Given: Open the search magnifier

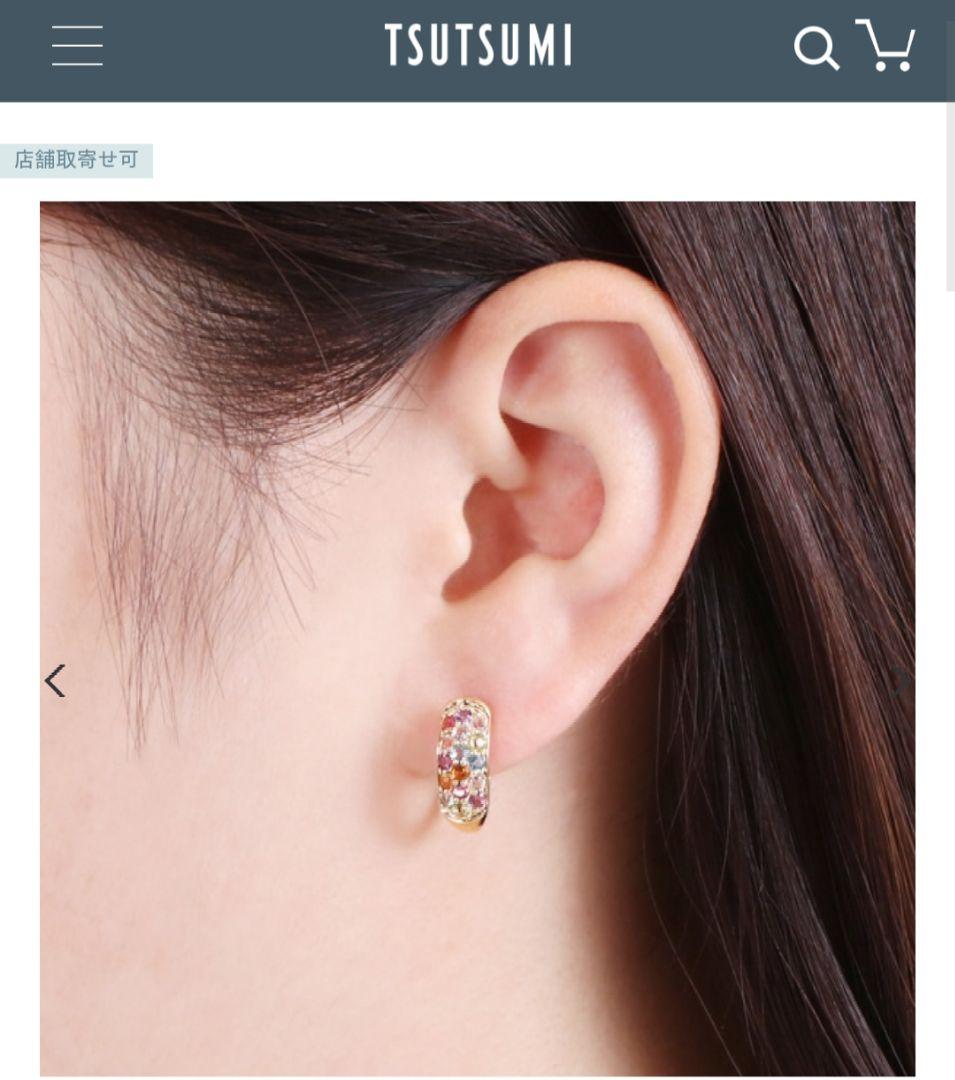Looking at the screenshot, I should (x=816, y=47).
